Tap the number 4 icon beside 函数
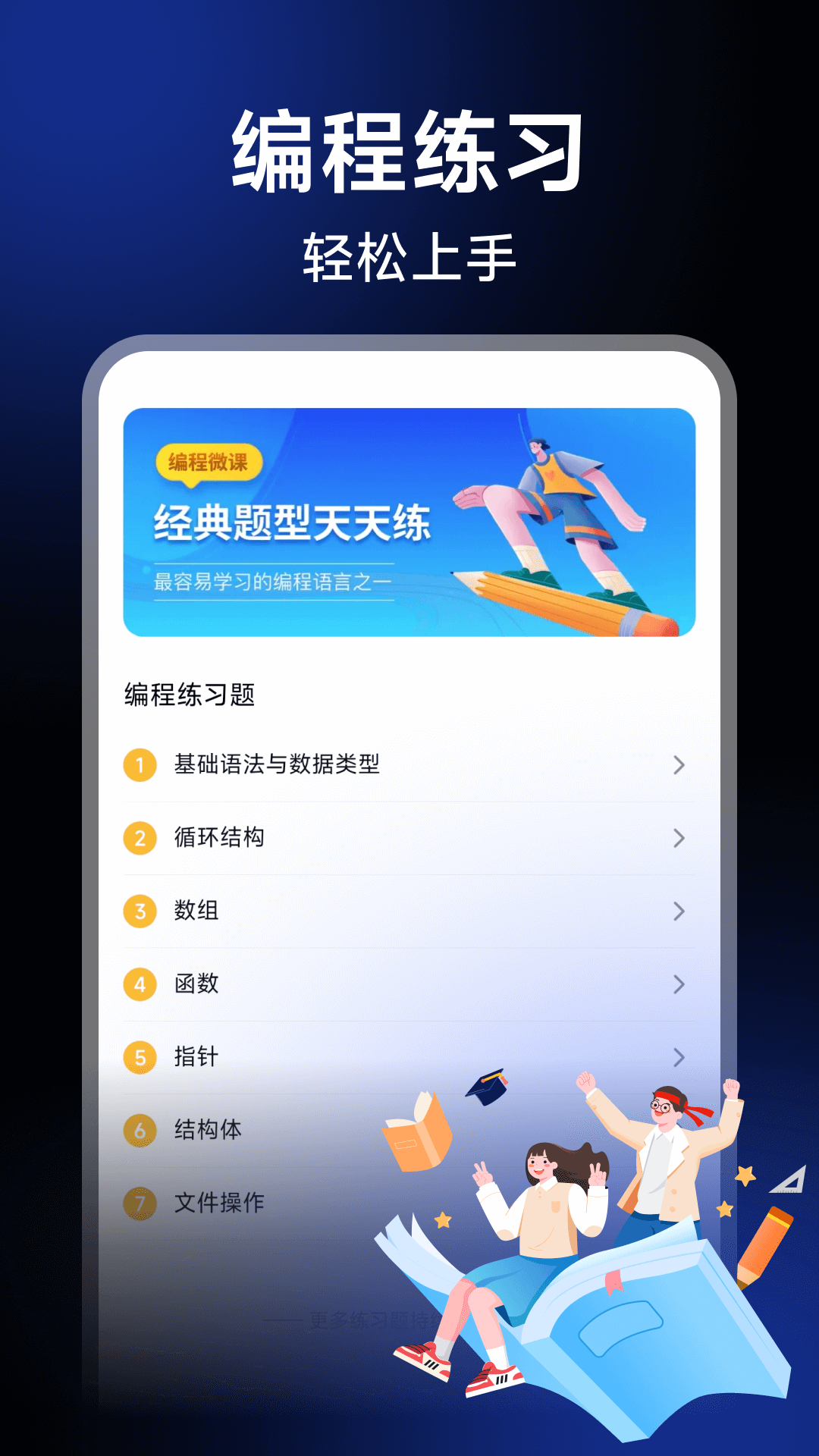 (140, 984)
